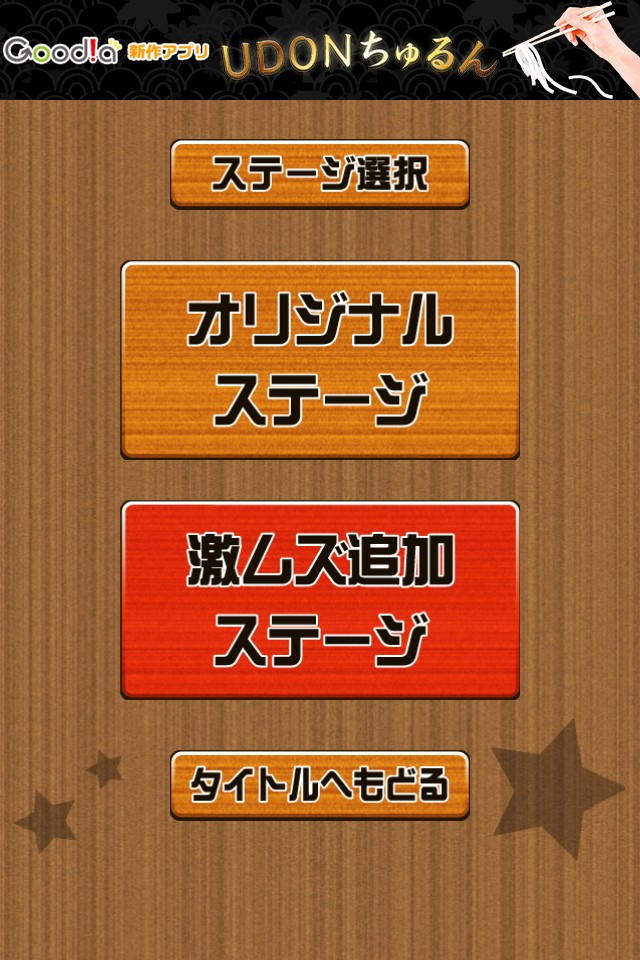Open the オリジナルステージ button
Screen dimensions: 640x960
(320, 360)
